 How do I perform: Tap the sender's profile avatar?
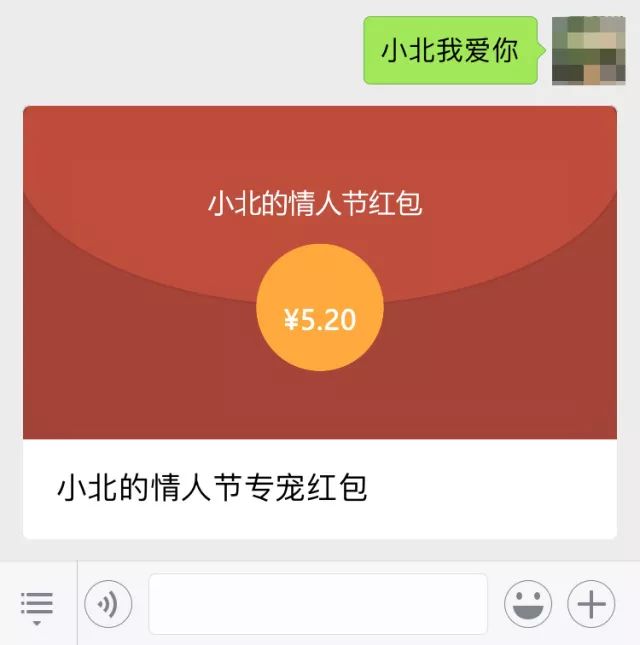pyautogui.click(x=588, y=50)
